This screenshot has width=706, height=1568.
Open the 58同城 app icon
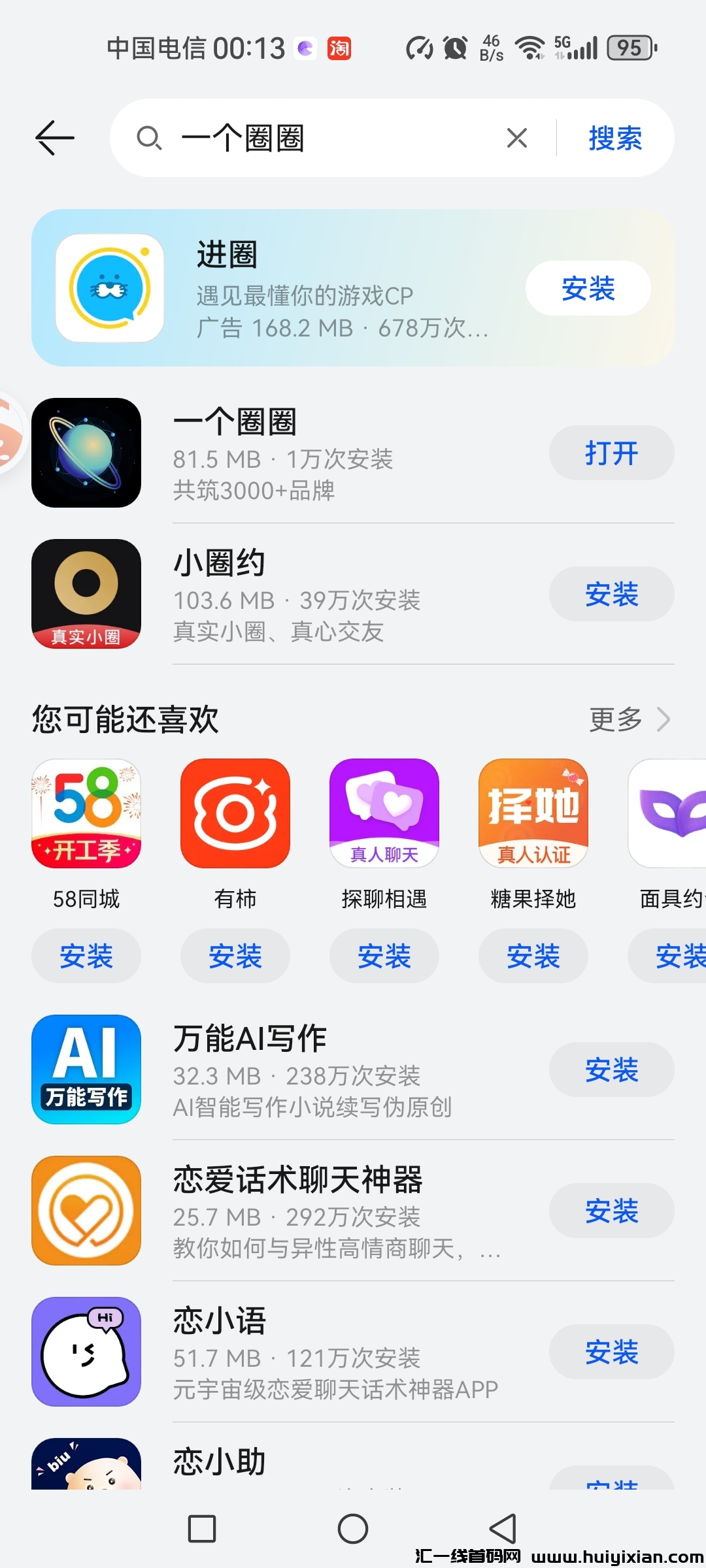86,813
